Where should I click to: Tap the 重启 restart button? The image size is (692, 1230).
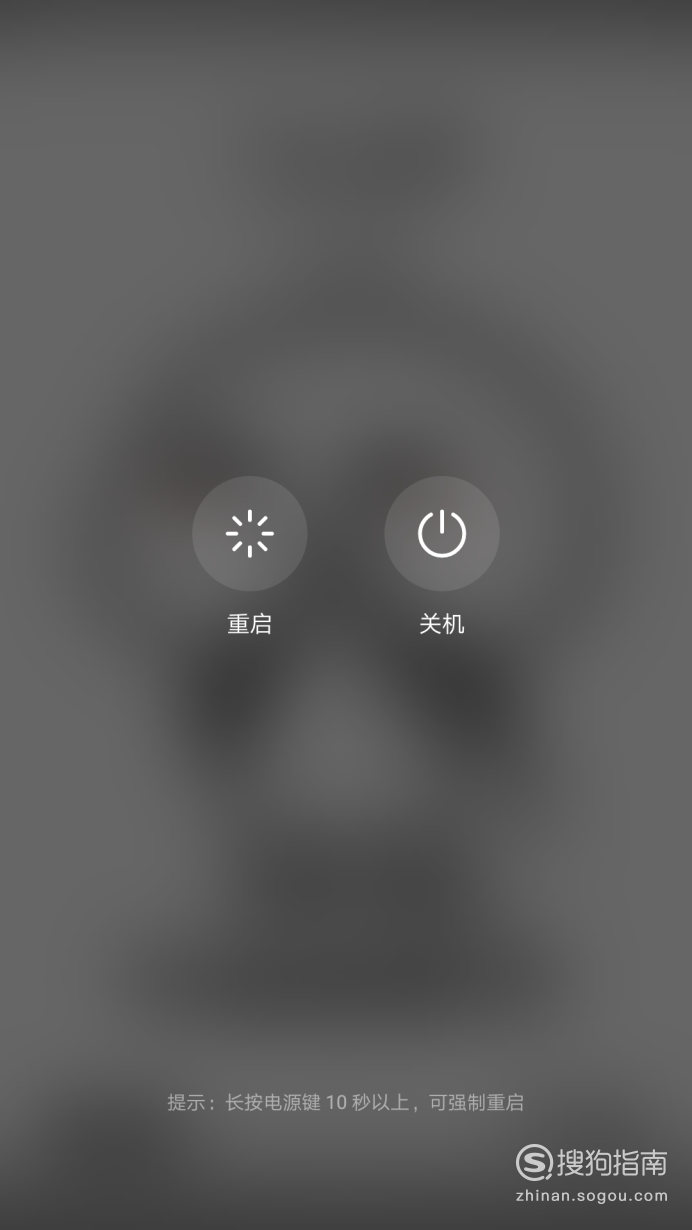[249, 533]
